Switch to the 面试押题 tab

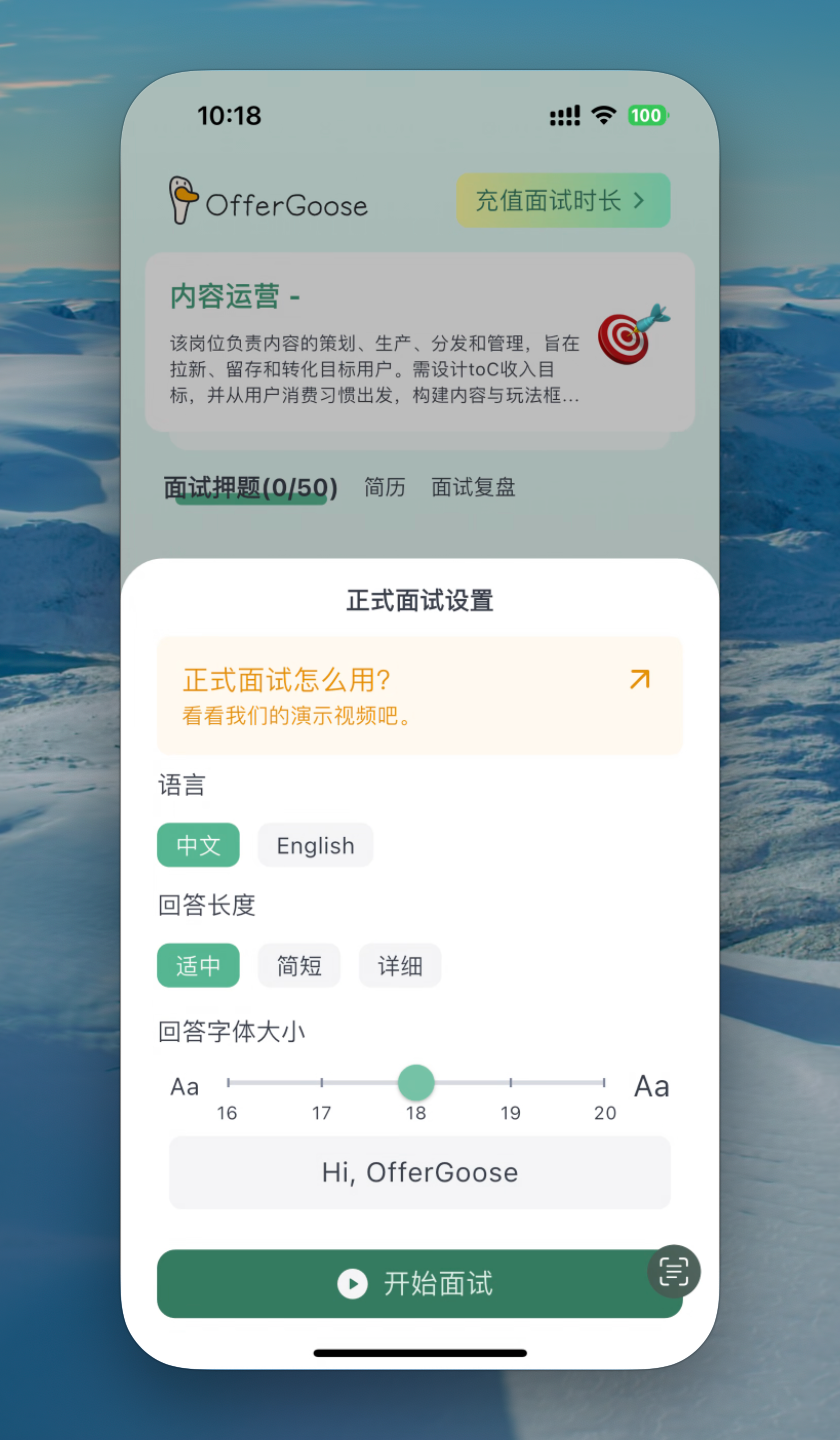pyautogui.click(x=250, y=488)
